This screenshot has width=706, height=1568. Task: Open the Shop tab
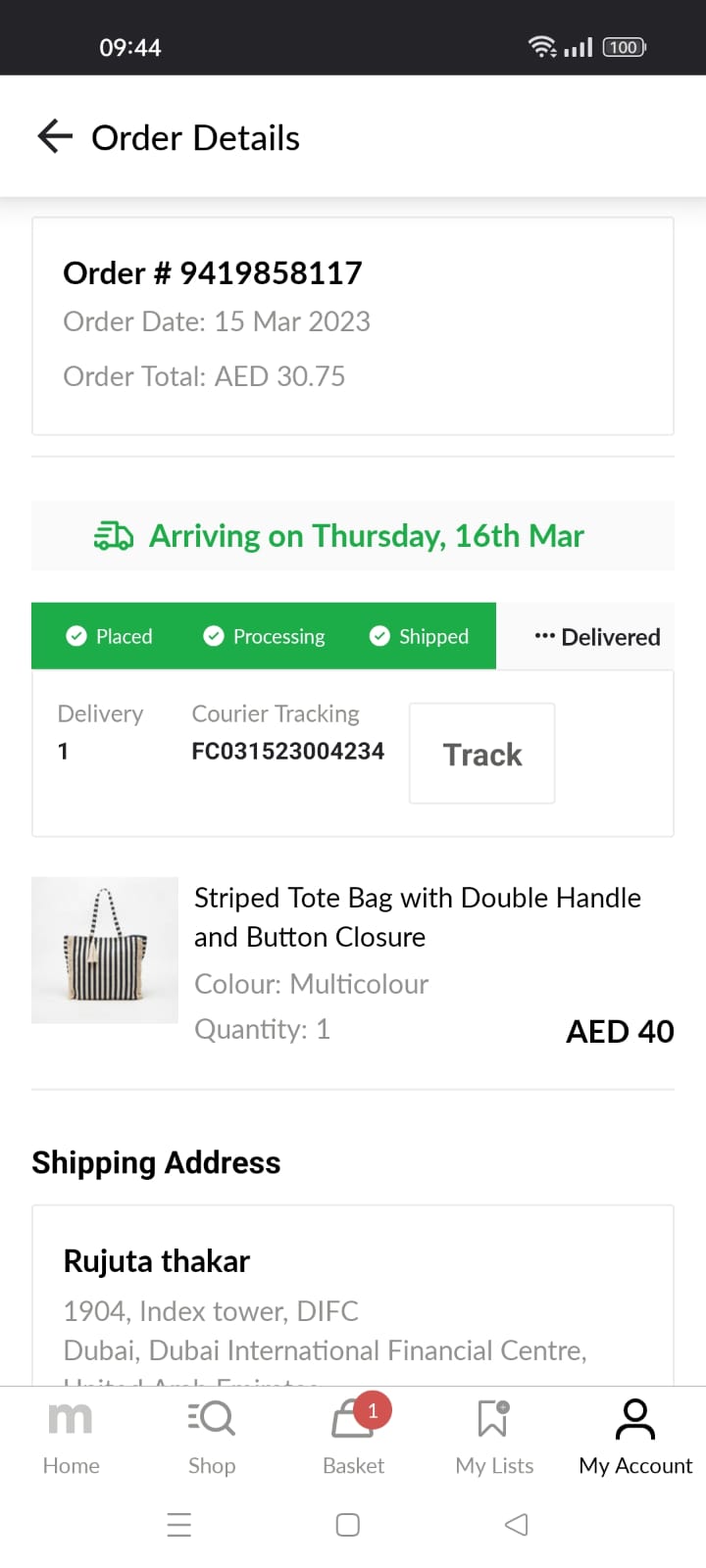click(x=212, y=1437)
